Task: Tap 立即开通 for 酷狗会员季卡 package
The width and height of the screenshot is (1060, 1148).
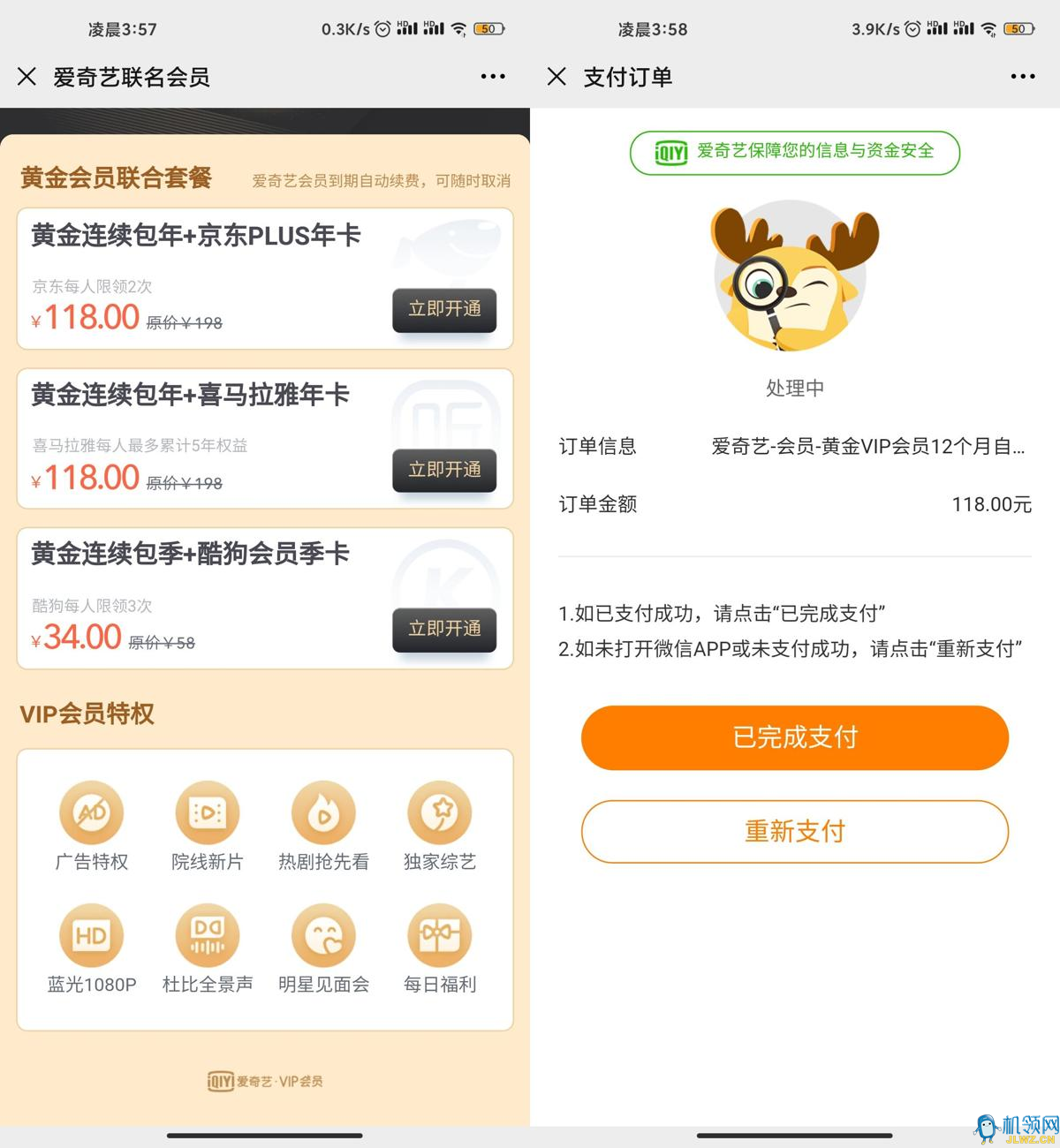Action: pyautogui.click(x=444, y=629)
